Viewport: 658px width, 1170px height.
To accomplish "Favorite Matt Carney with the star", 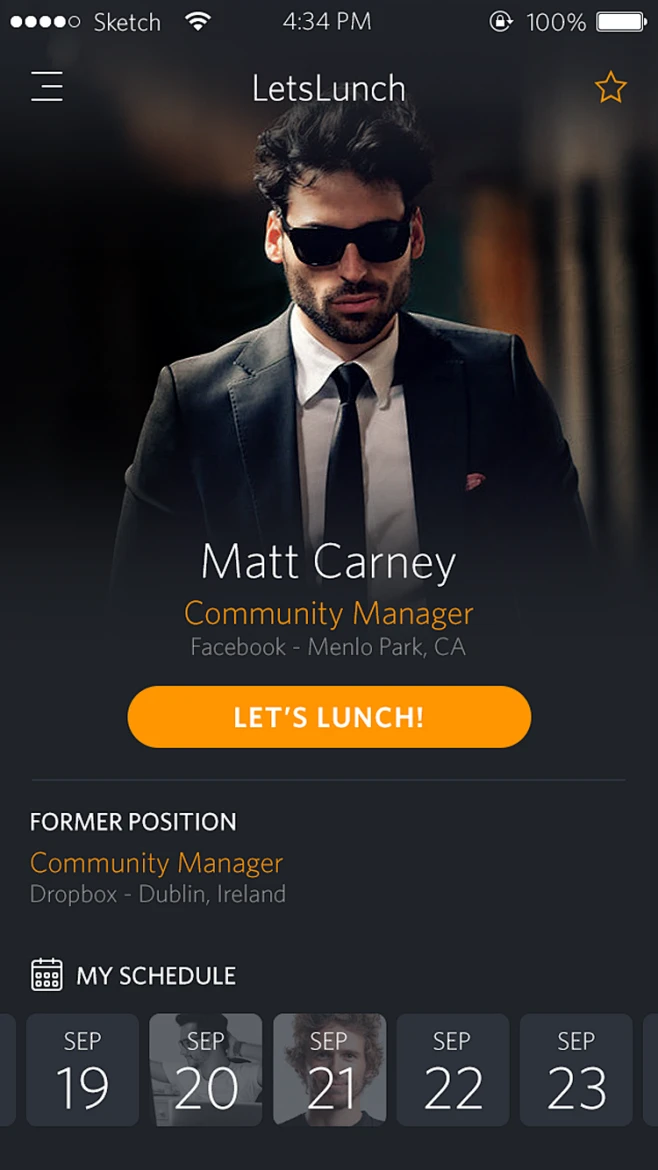I will coord(610,88).
